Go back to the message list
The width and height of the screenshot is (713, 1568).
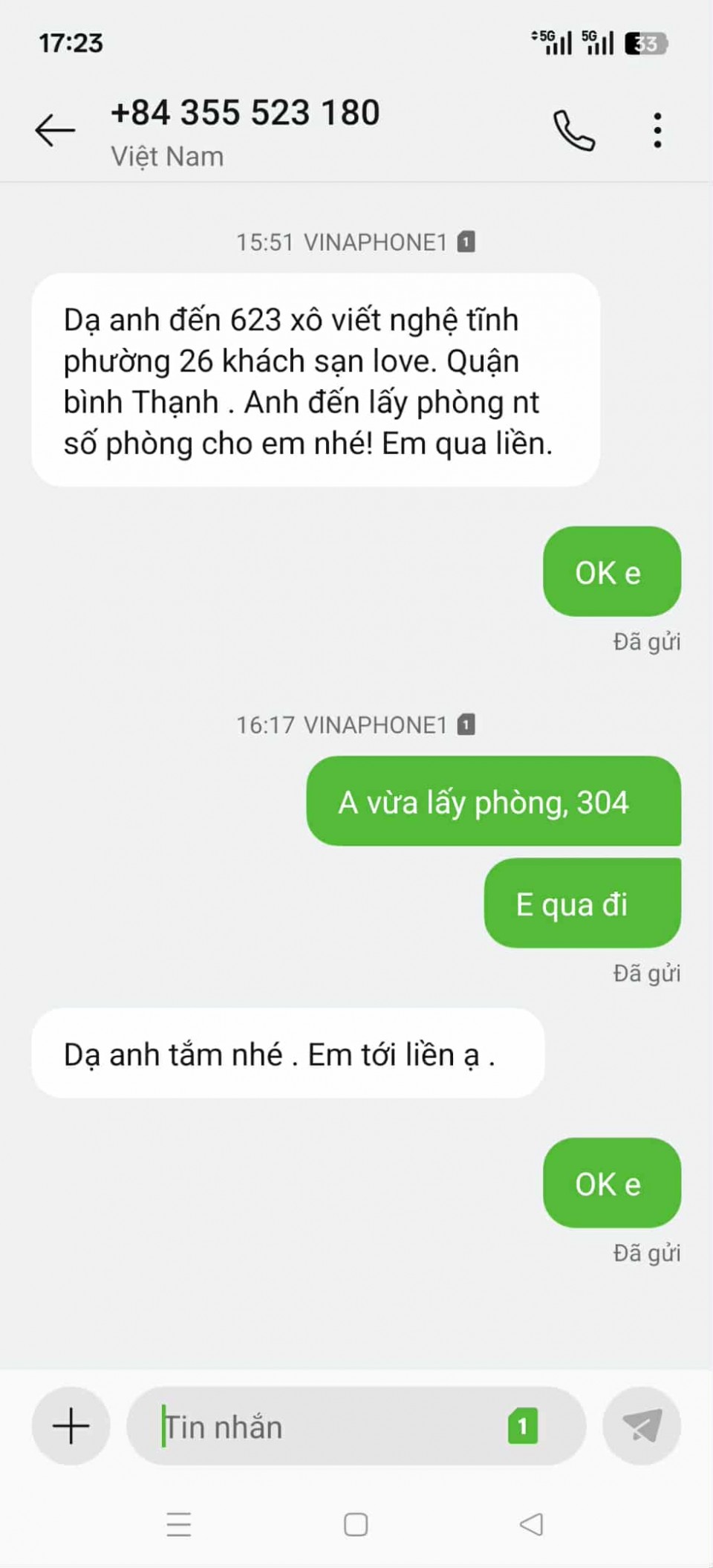55,131
